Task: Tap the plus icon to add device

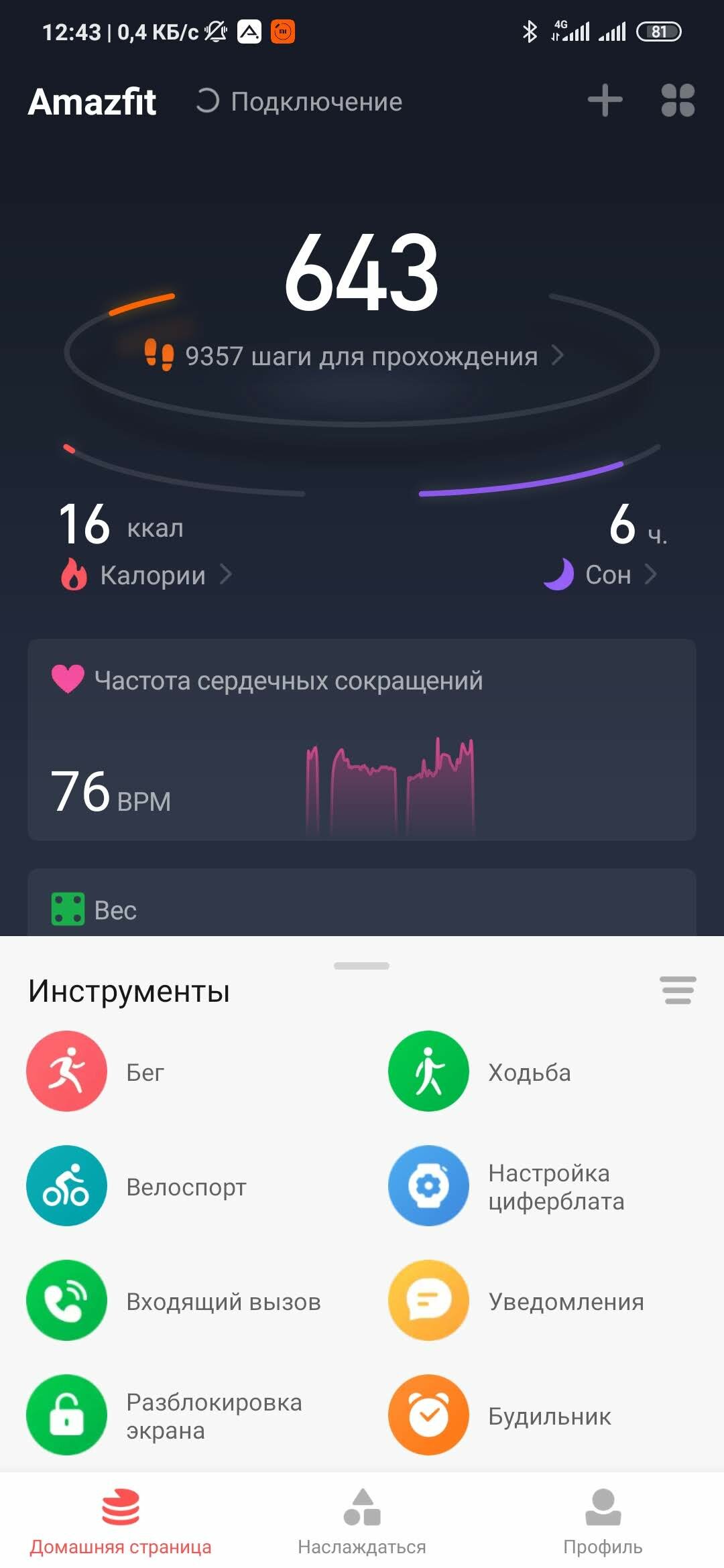Action: [605, 101]
